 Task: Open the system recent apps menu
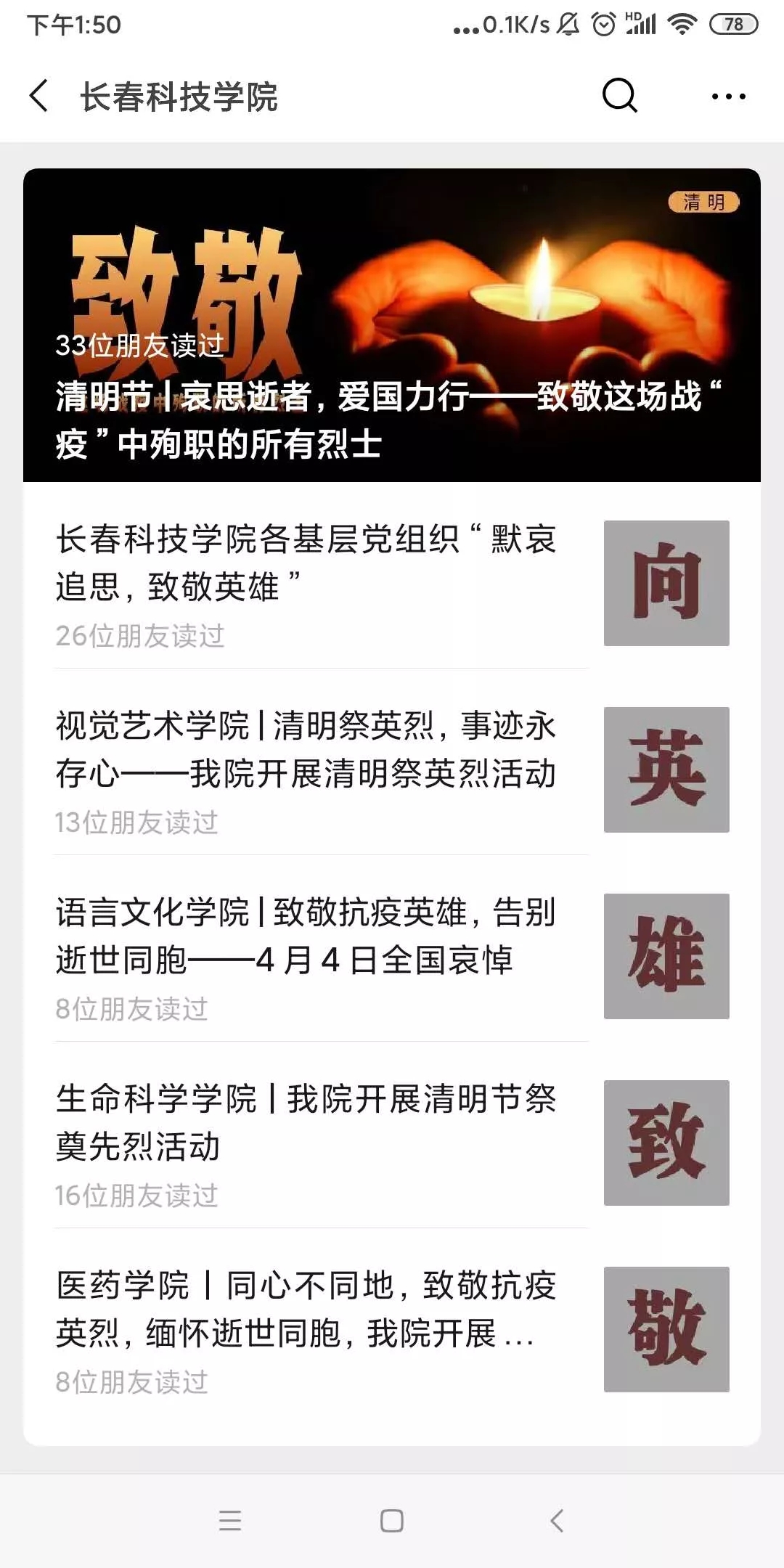click(x=230, y=1521)
